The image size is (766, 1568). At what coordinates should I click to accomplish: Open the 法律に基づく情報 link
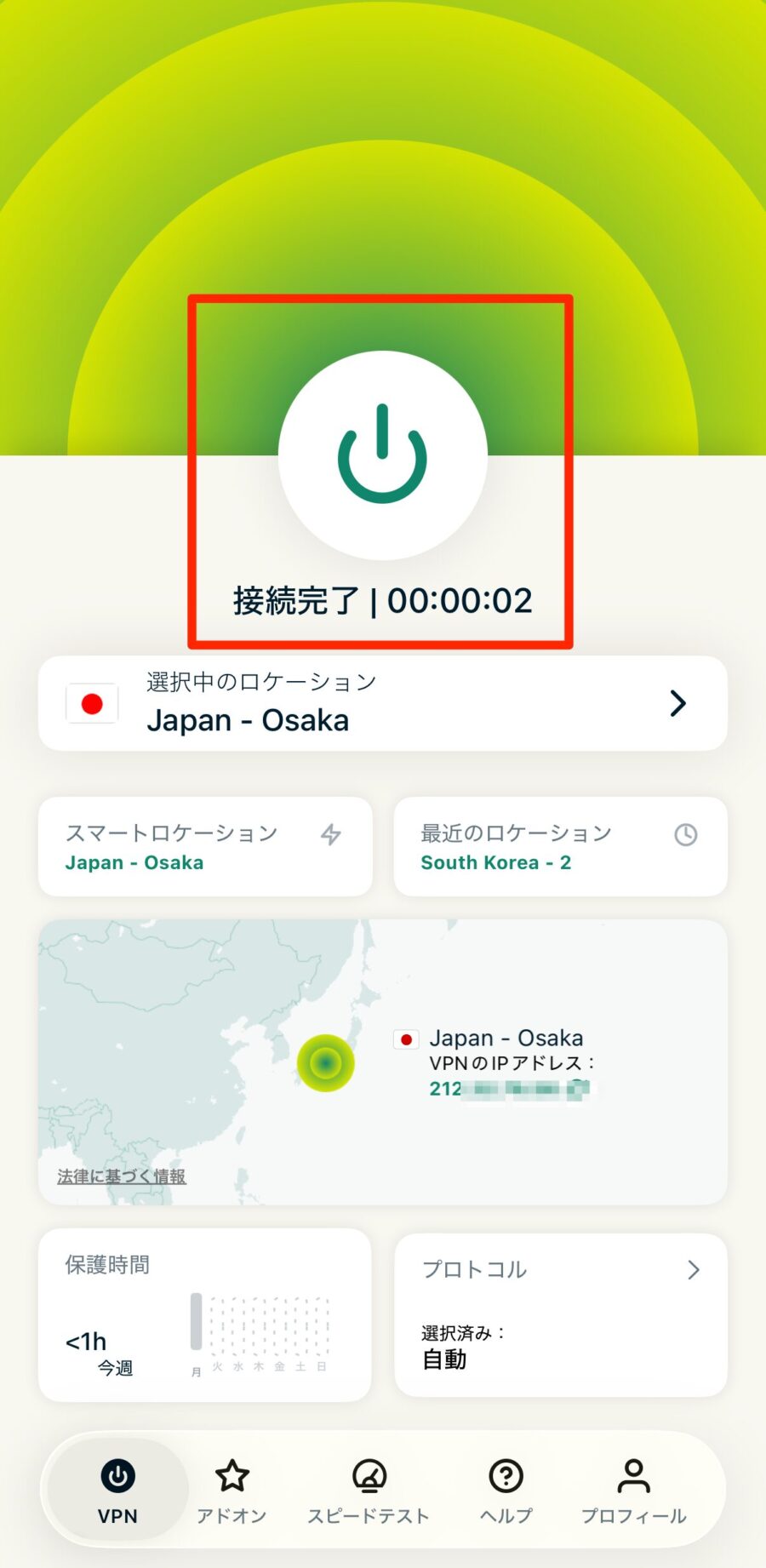pyautogui.click(x=122, y=1176)
